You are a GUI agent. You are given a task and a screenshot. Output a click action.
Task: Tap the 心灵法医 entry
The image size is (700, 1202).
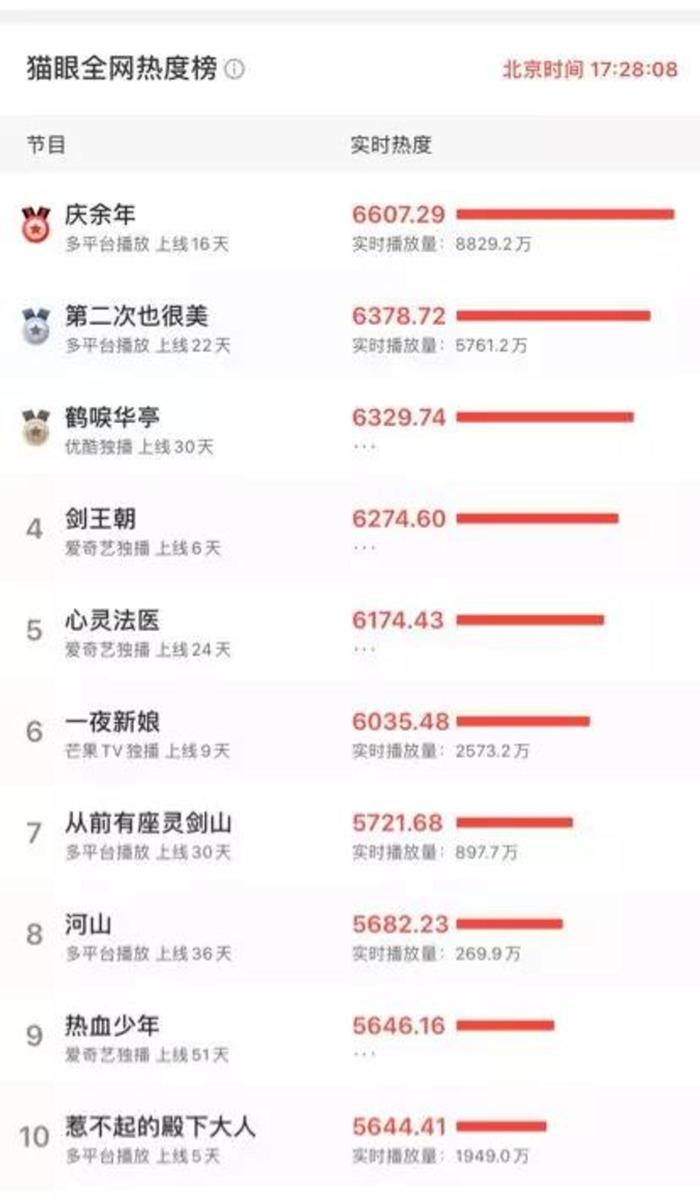coord(350,632)
